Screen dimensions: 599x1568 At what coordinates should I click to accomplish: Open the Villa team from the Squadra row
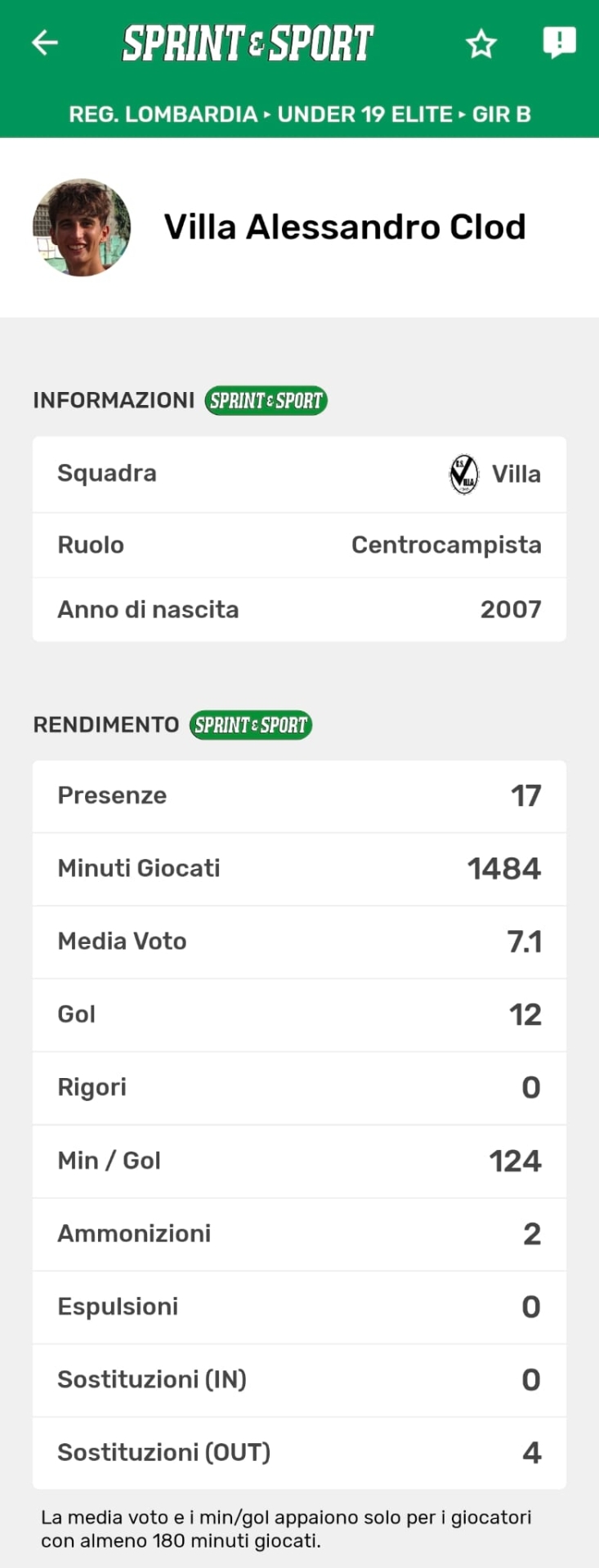(496, 474)
